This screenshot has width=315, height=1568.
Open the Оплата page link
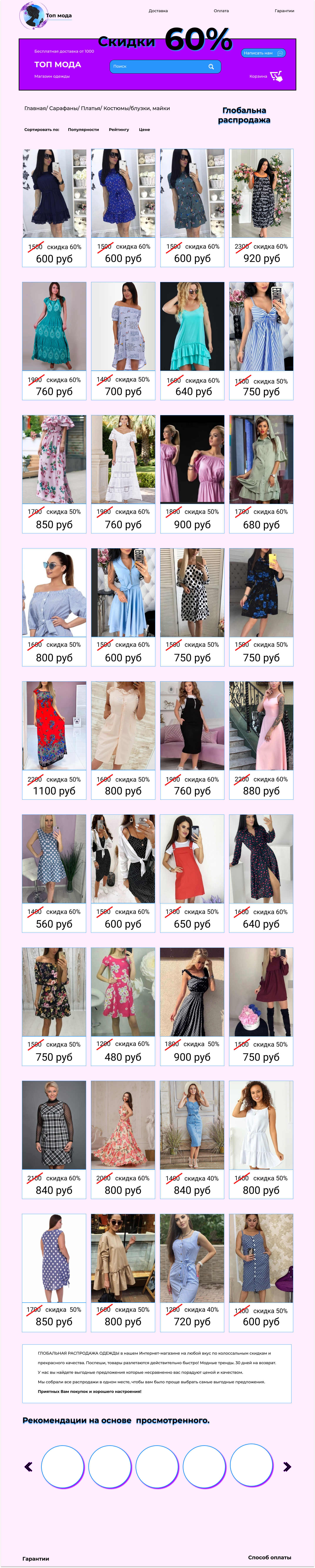tap(221, 11)
